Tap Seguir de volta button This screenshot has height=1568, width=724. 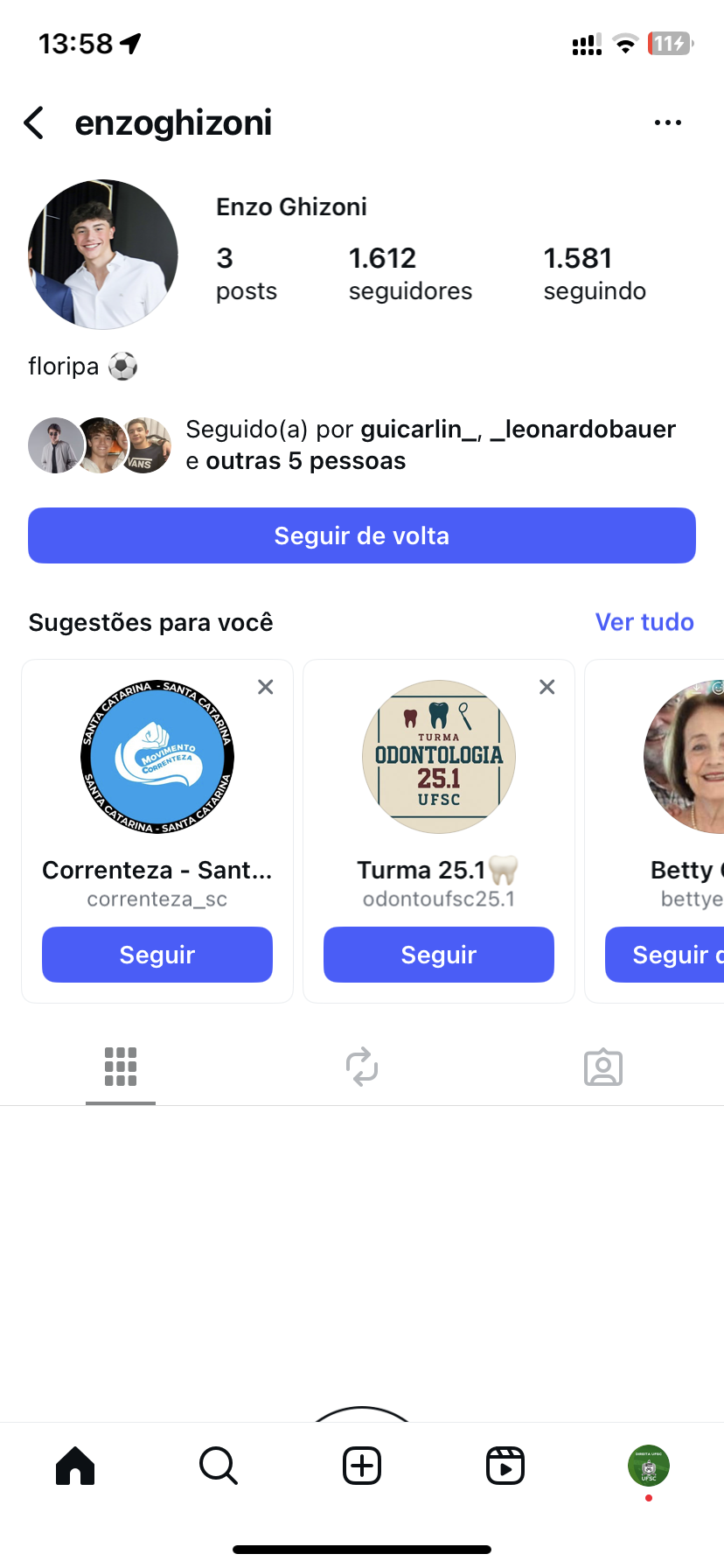tap(362, 535)
